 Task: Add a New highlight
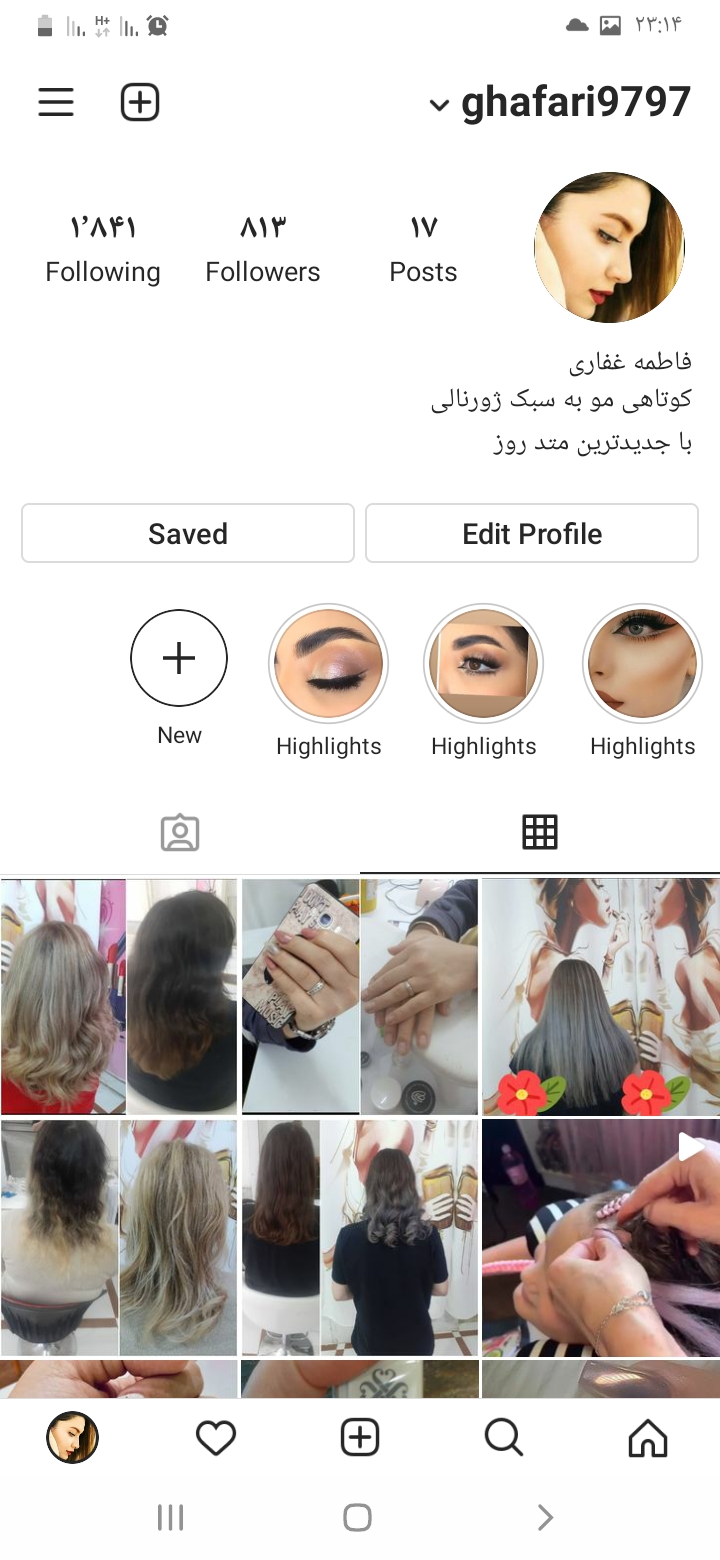[179, 658]
